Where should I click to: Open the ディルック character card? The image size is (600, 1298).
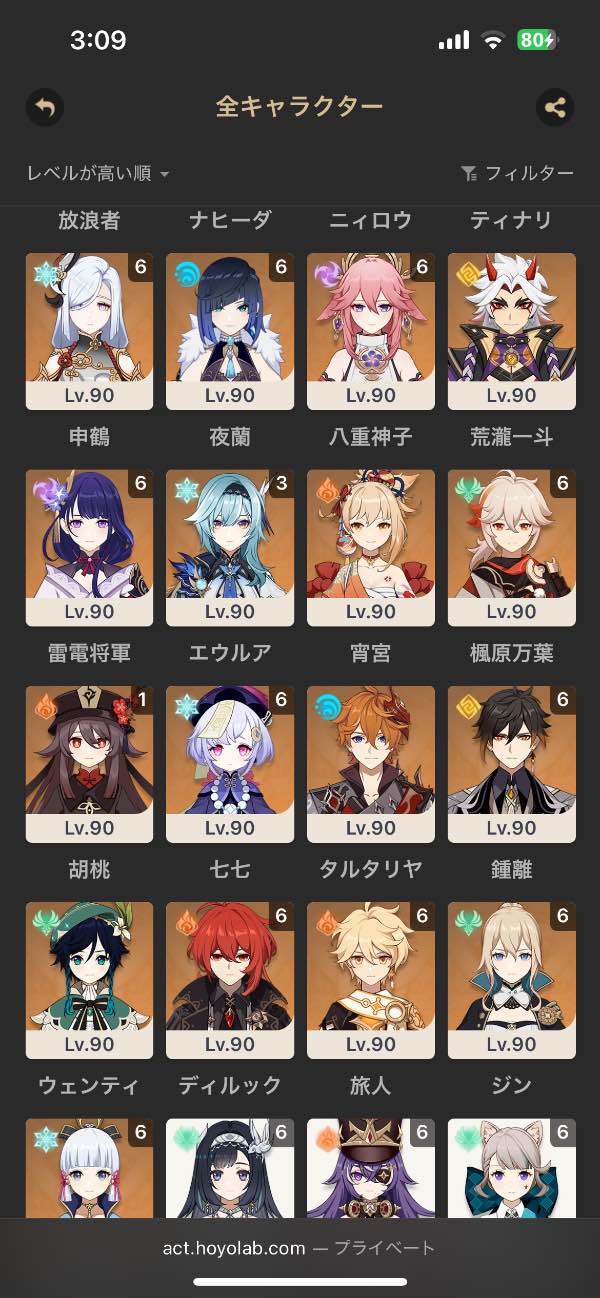click(x=230, y=980)
